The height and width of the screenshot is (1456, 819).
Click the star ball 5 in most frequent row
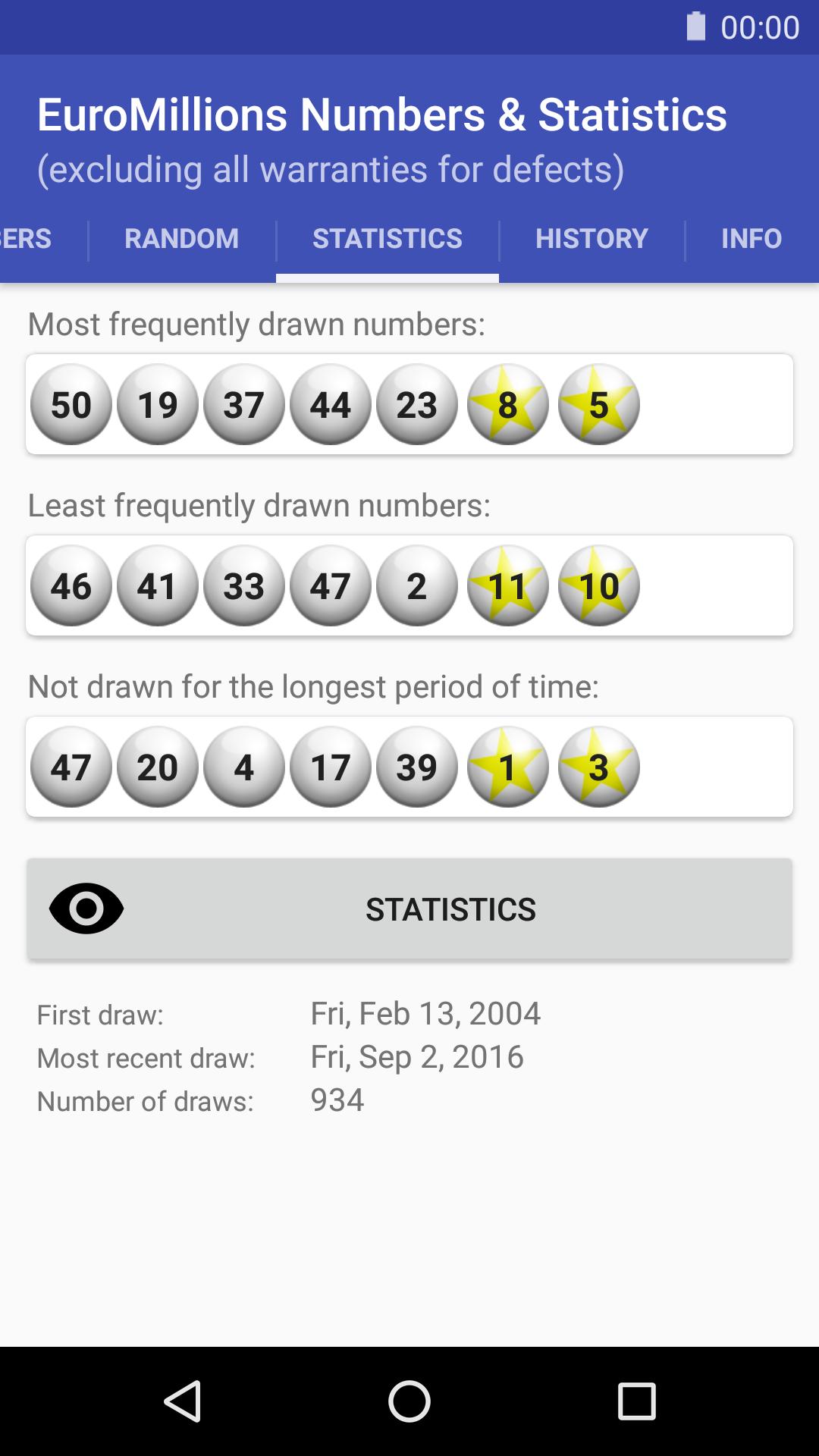(x=596, y=406)
